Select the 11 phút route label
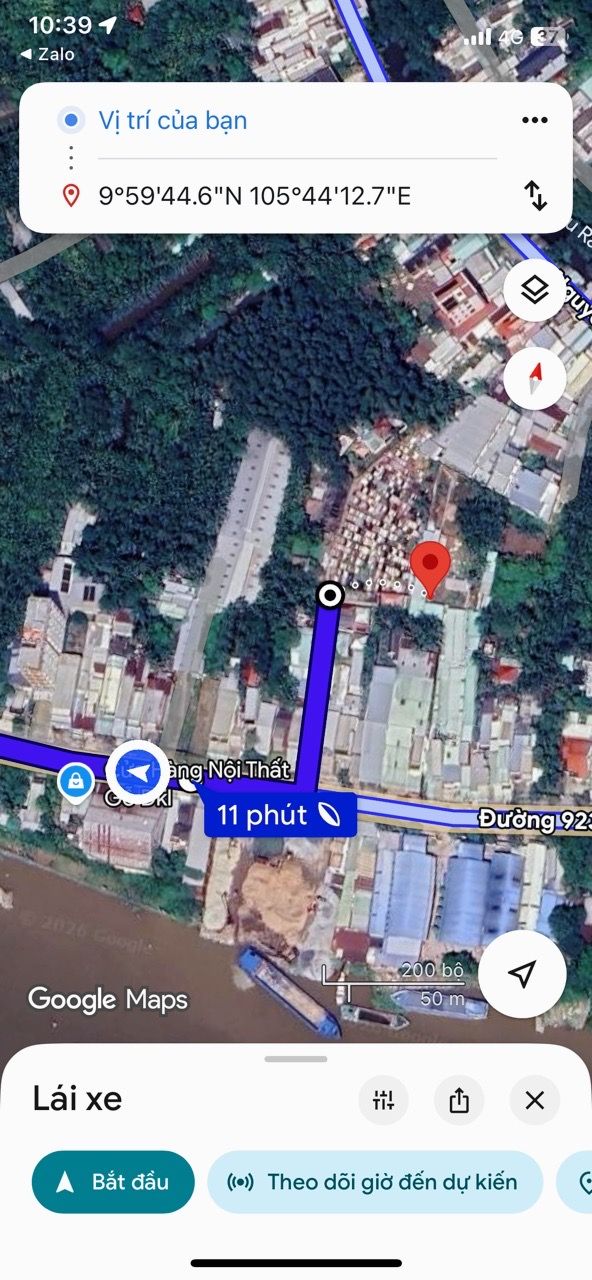This screenshot has width=592, height=1280. [280, 815]
